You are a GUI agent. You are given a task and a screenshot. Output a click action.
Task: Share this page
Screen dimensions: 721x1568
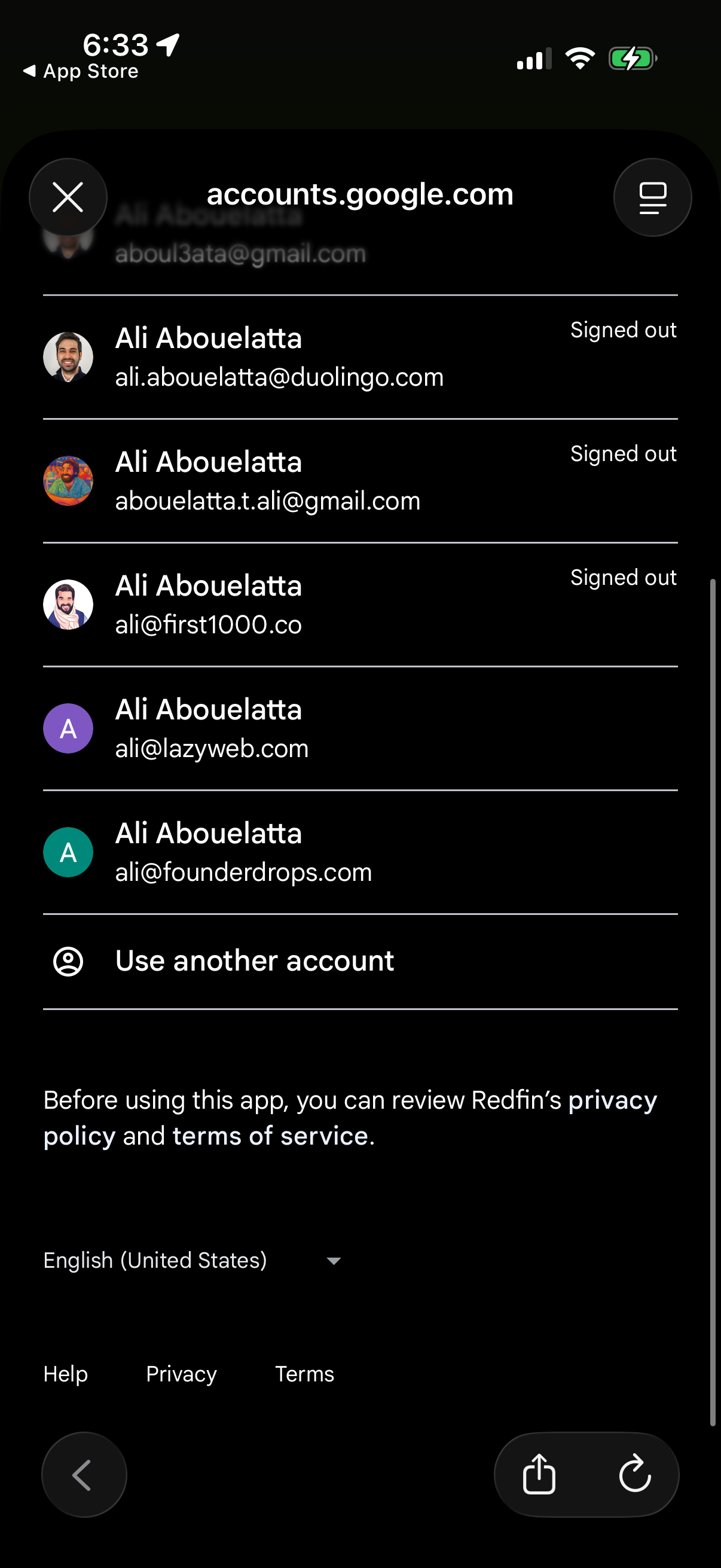point(539,1474)
